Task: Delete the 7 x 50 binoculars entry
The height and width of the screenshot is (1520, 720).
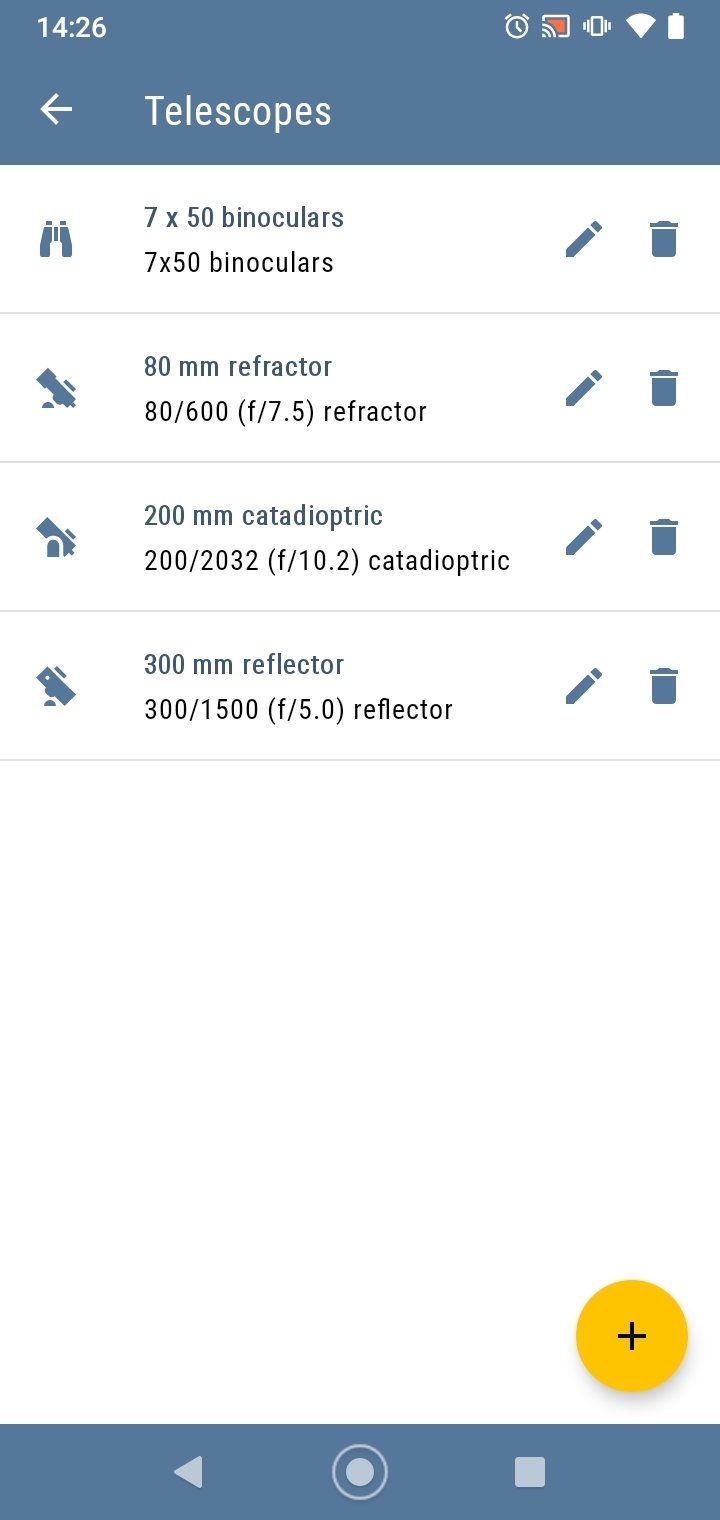Action: pos(664,239)
